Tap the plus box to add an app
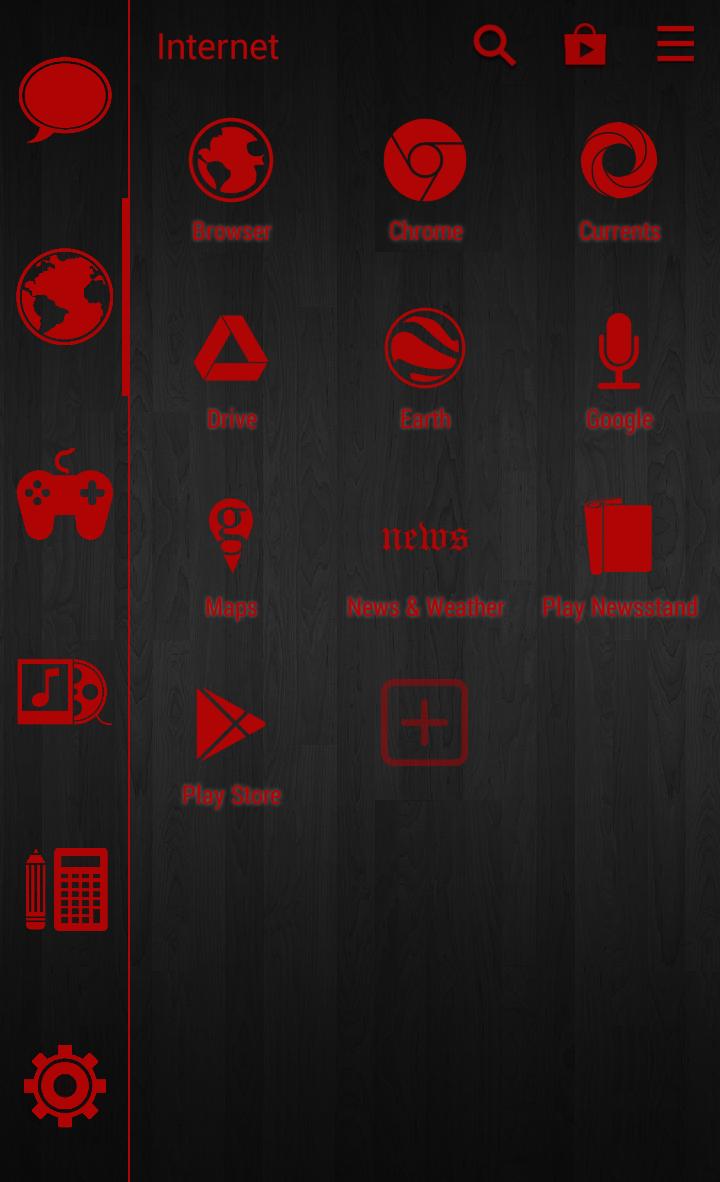 pos(425,722)
